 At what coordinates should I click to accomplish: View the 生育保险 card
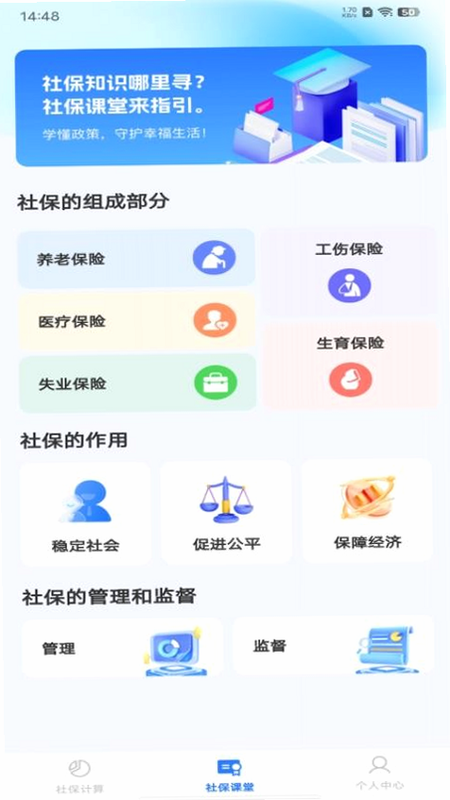pyautogui.click(x=351, y=365)
